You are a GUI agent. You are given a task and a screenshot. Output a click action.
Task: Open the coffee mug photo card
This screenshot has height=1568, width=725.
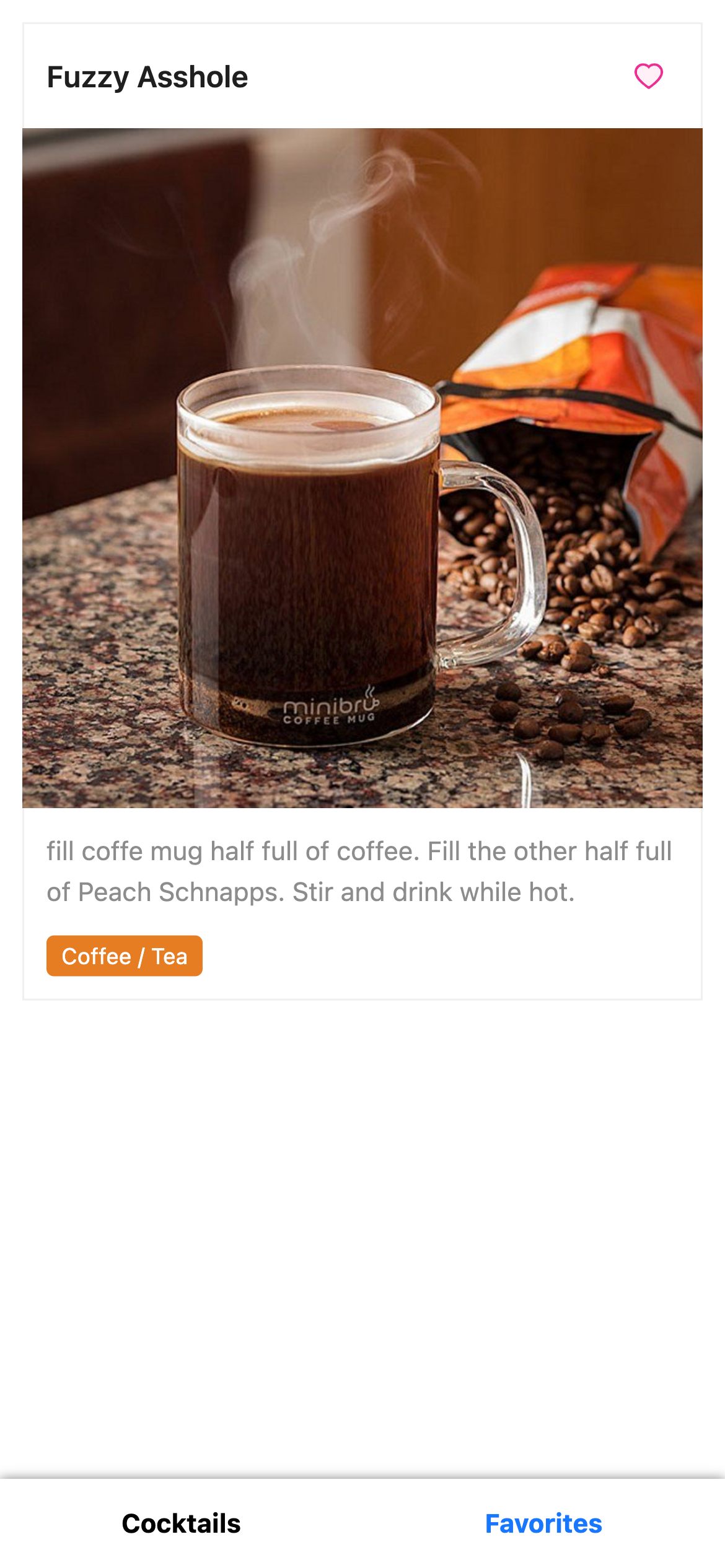[362, 468]
